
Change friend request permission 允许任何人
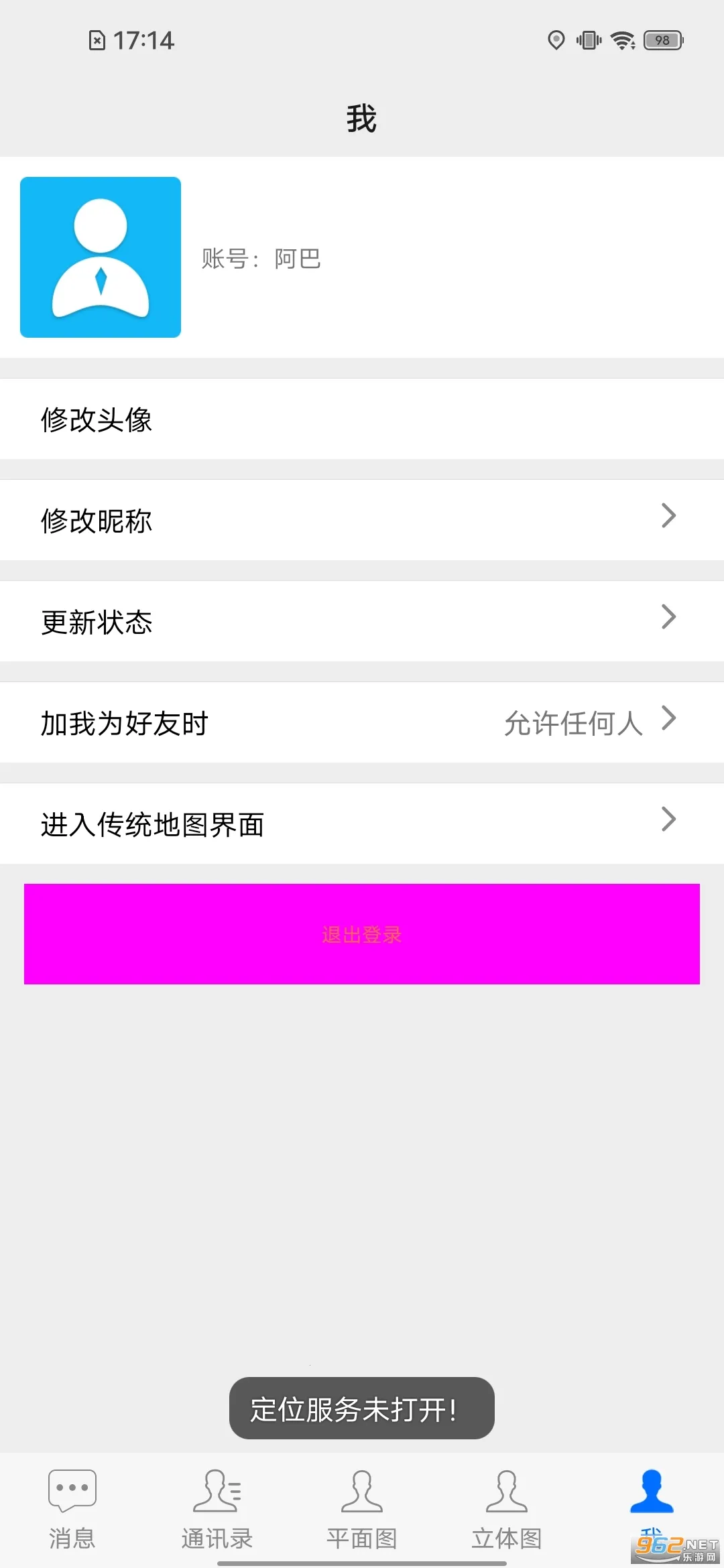[x=573, y=722]
